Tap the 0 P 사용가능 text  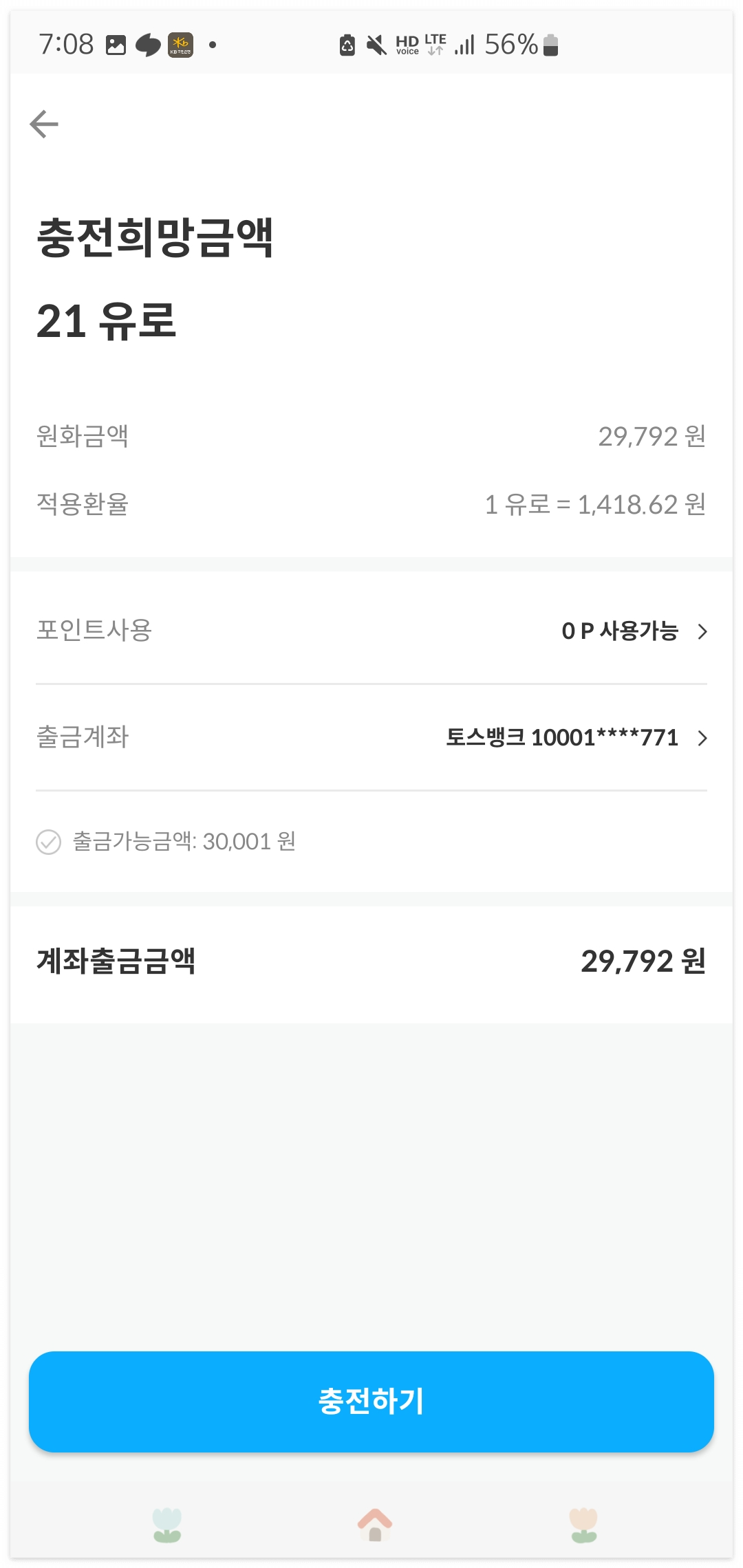620,632
